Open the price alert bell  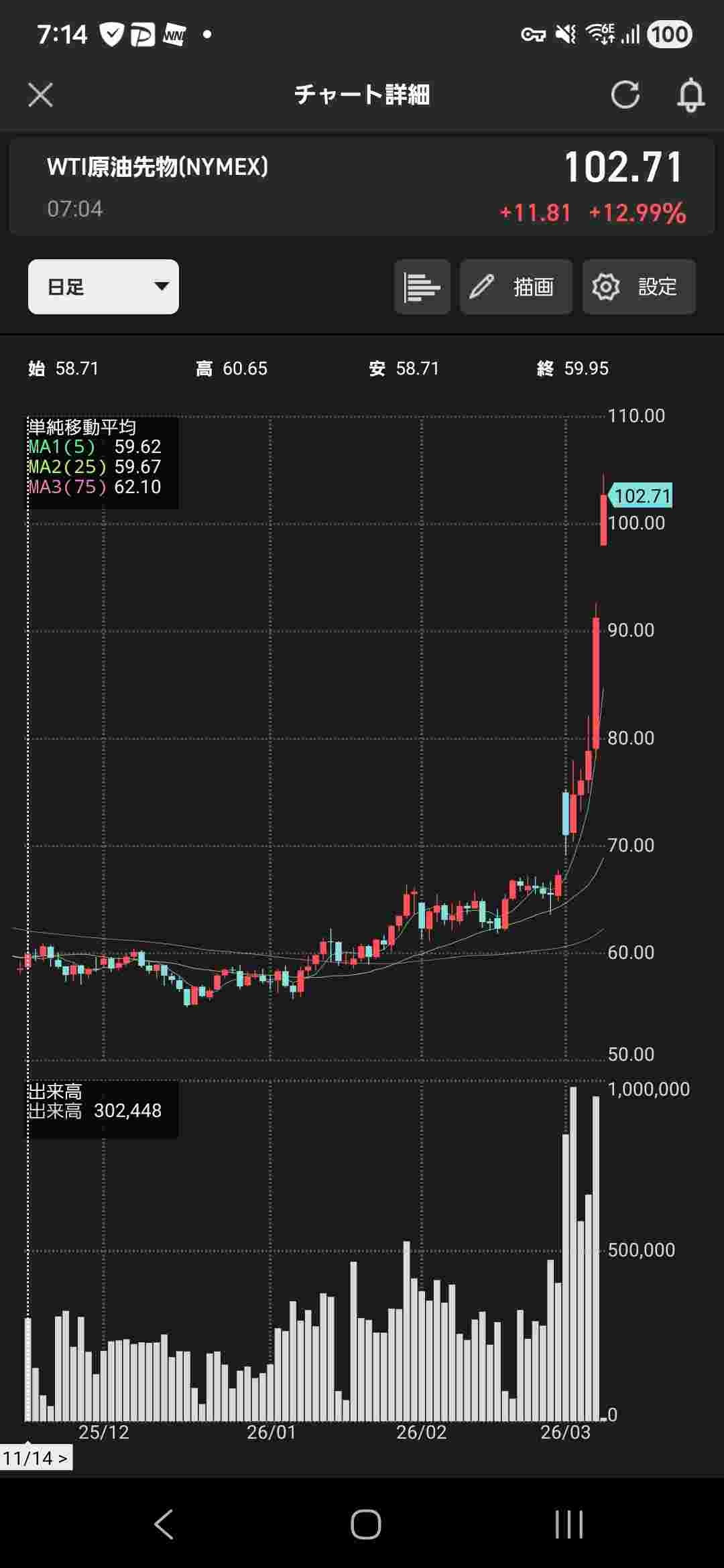[x=690, y=94]
